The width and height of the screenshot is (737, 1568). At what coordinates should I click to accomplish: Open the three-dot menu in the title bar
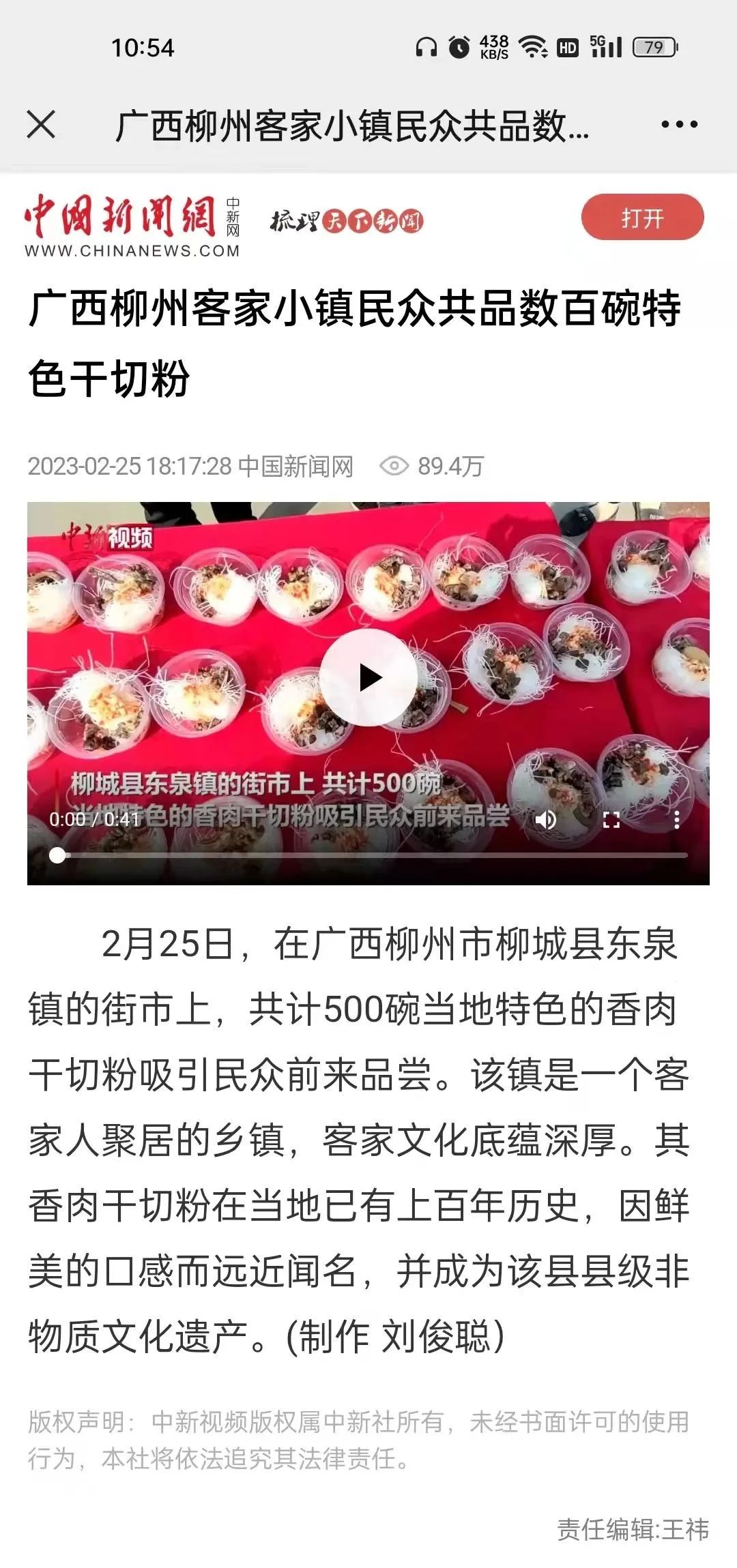pos(679,125)
